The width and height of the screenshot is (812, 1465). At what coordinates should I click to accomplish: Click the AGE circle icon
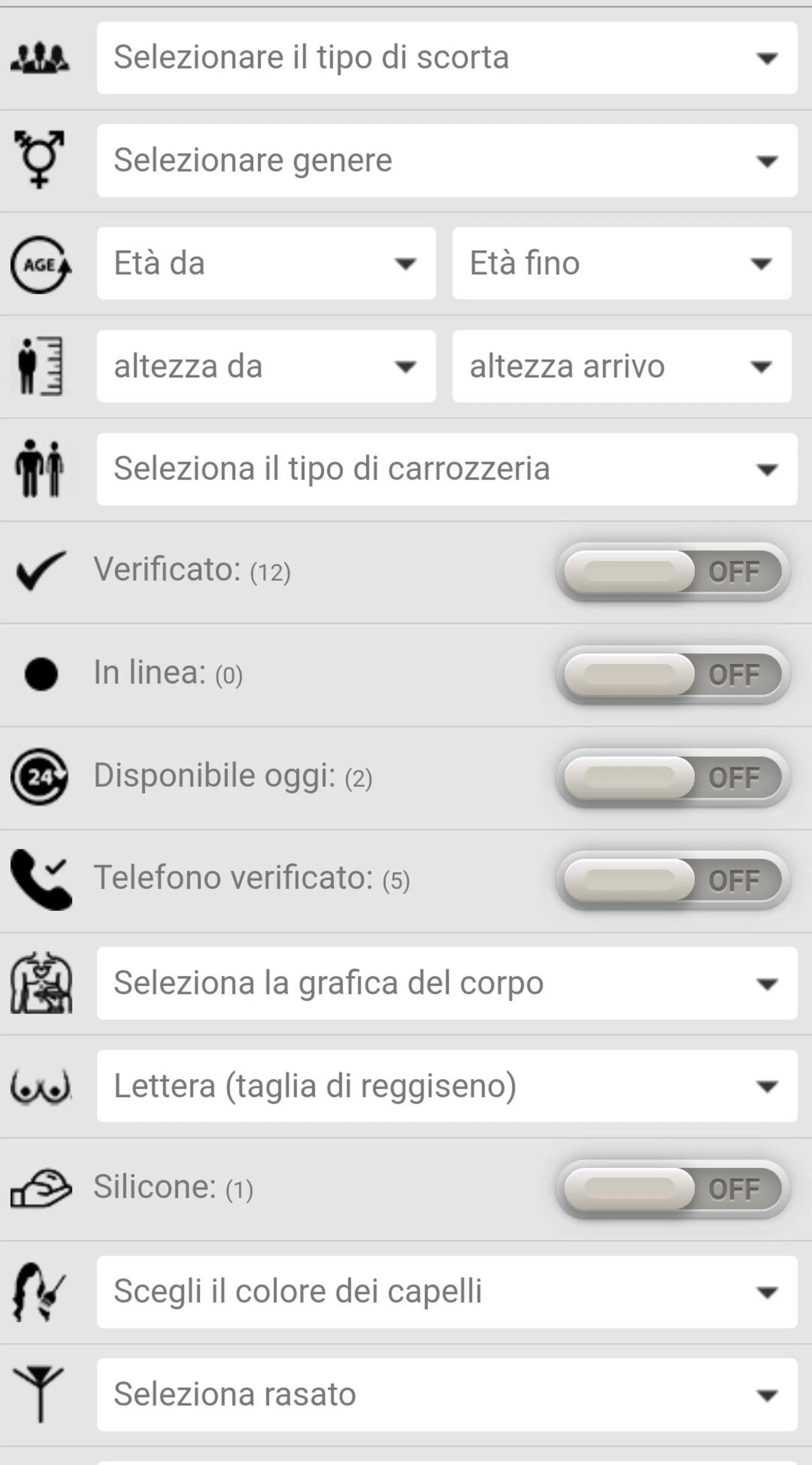(39, 263)
